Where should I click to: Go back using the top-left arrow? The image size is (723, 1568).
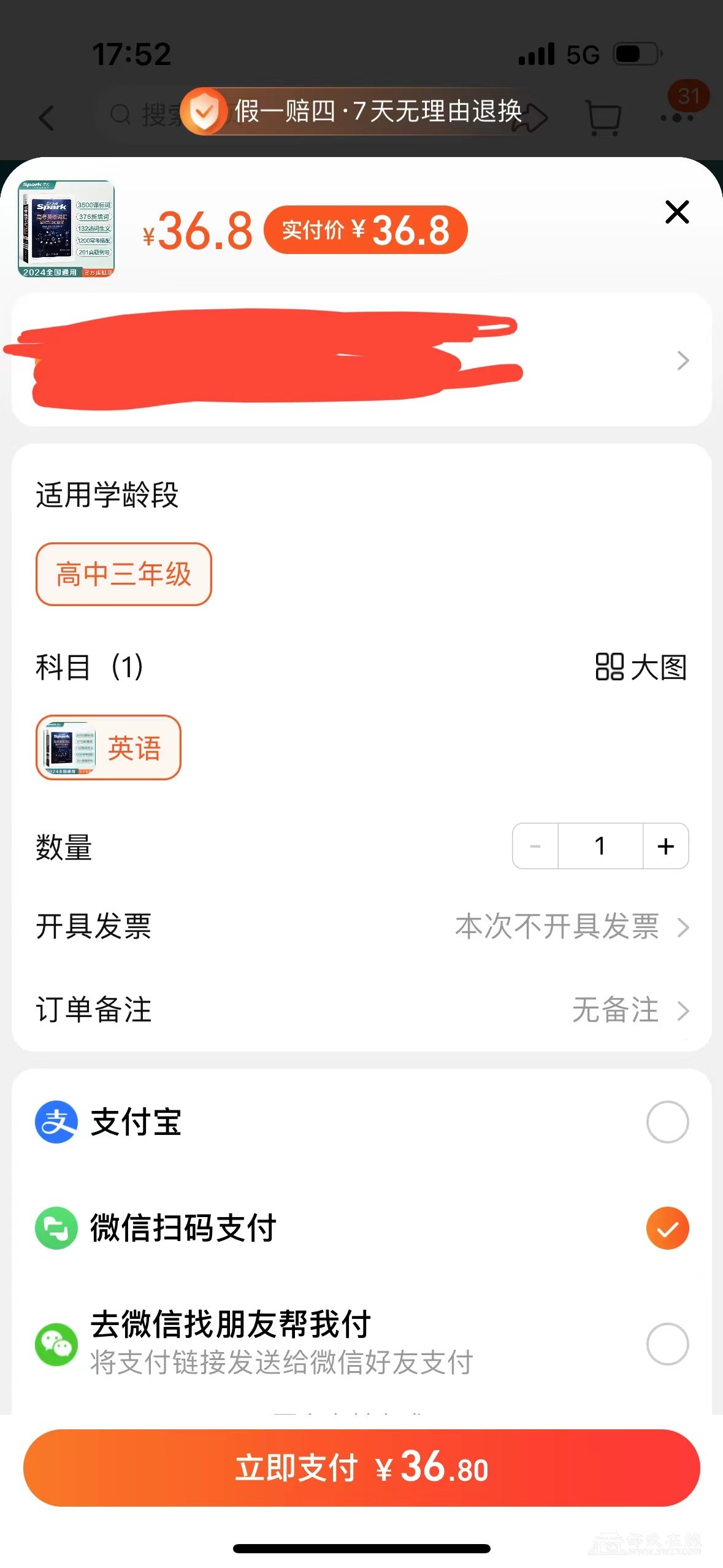[47, 117]
